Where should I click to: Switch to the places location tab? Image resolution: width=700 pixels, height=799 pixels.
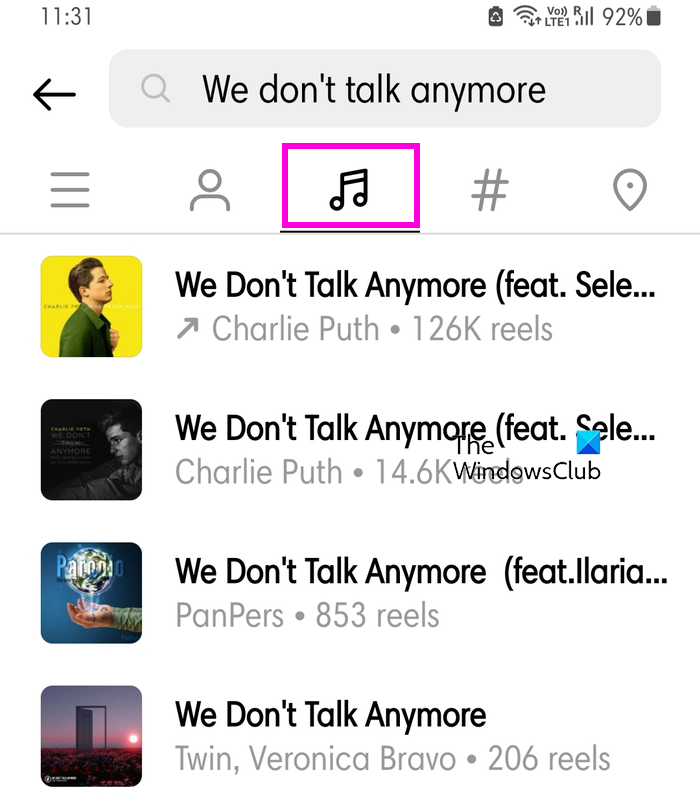(630, 190)
